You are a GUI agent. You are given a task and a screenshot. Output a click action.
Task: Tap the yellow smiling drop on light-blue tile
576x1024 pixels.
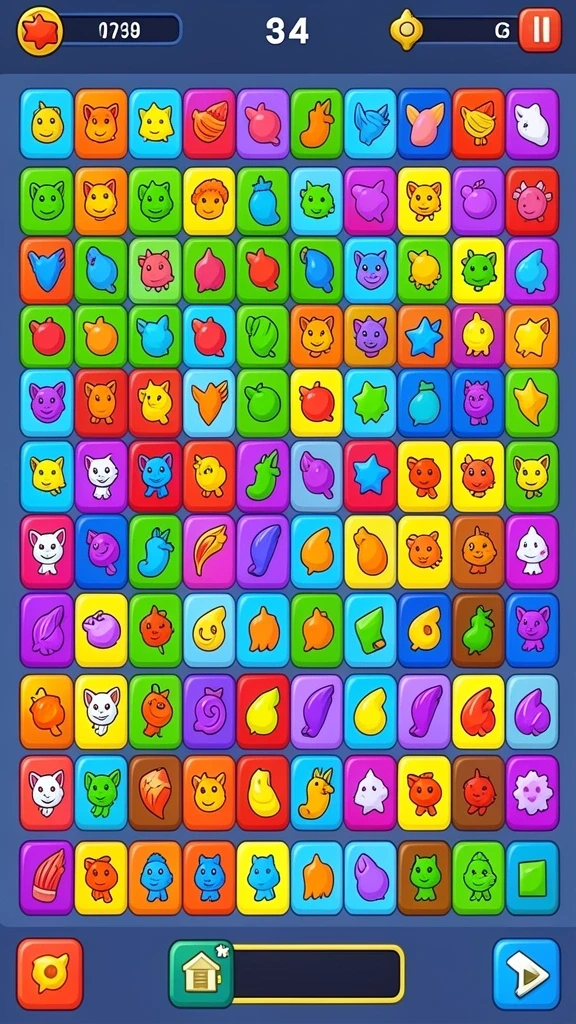(x=209, y=630)
